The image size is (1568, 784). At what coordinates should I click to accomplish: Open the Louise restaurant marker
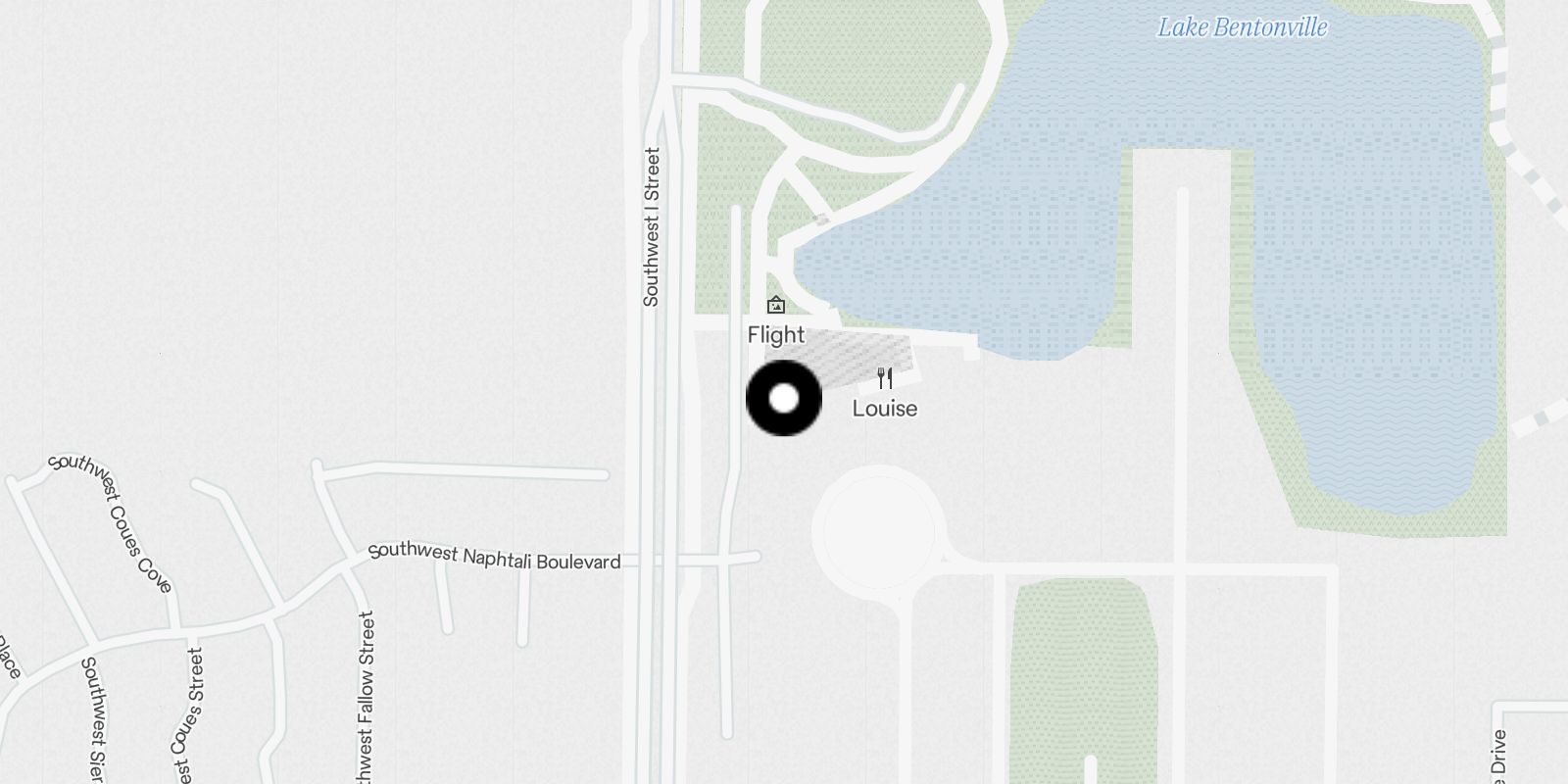click(885, 379)
